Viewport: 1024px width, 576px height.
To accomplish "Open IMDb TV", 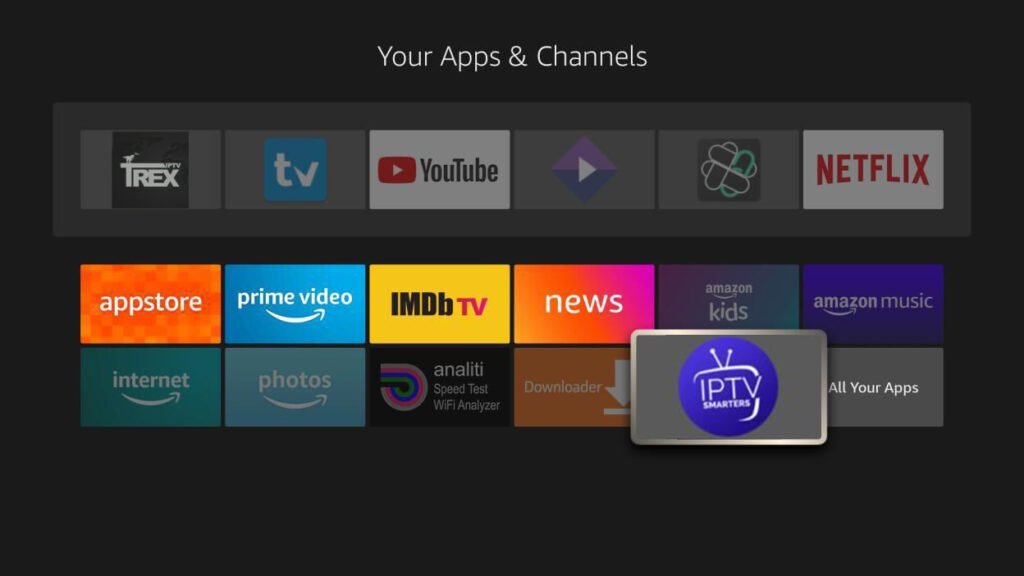I will (439, 303).
